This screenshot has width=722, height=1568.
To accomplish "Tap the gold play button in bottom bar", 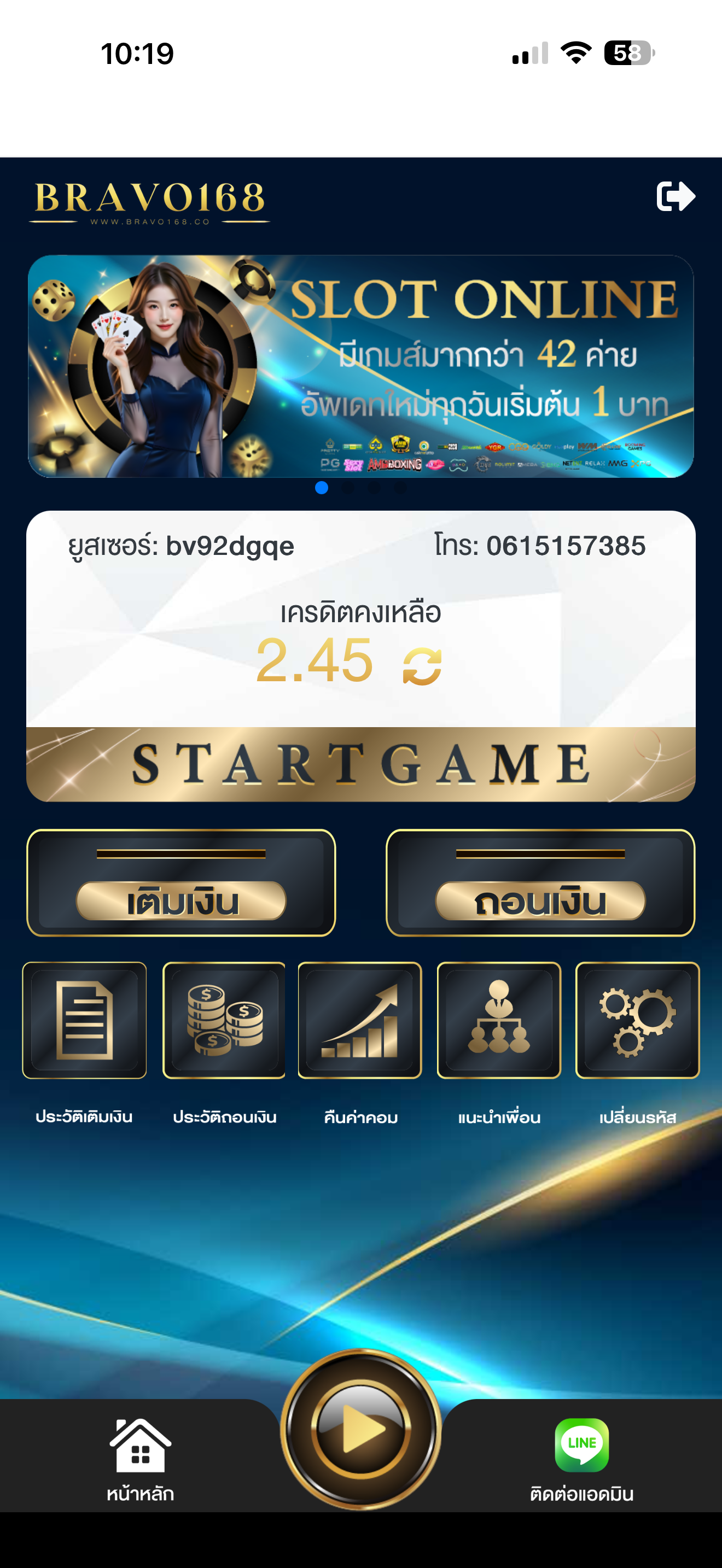I will coord(360,1428).
